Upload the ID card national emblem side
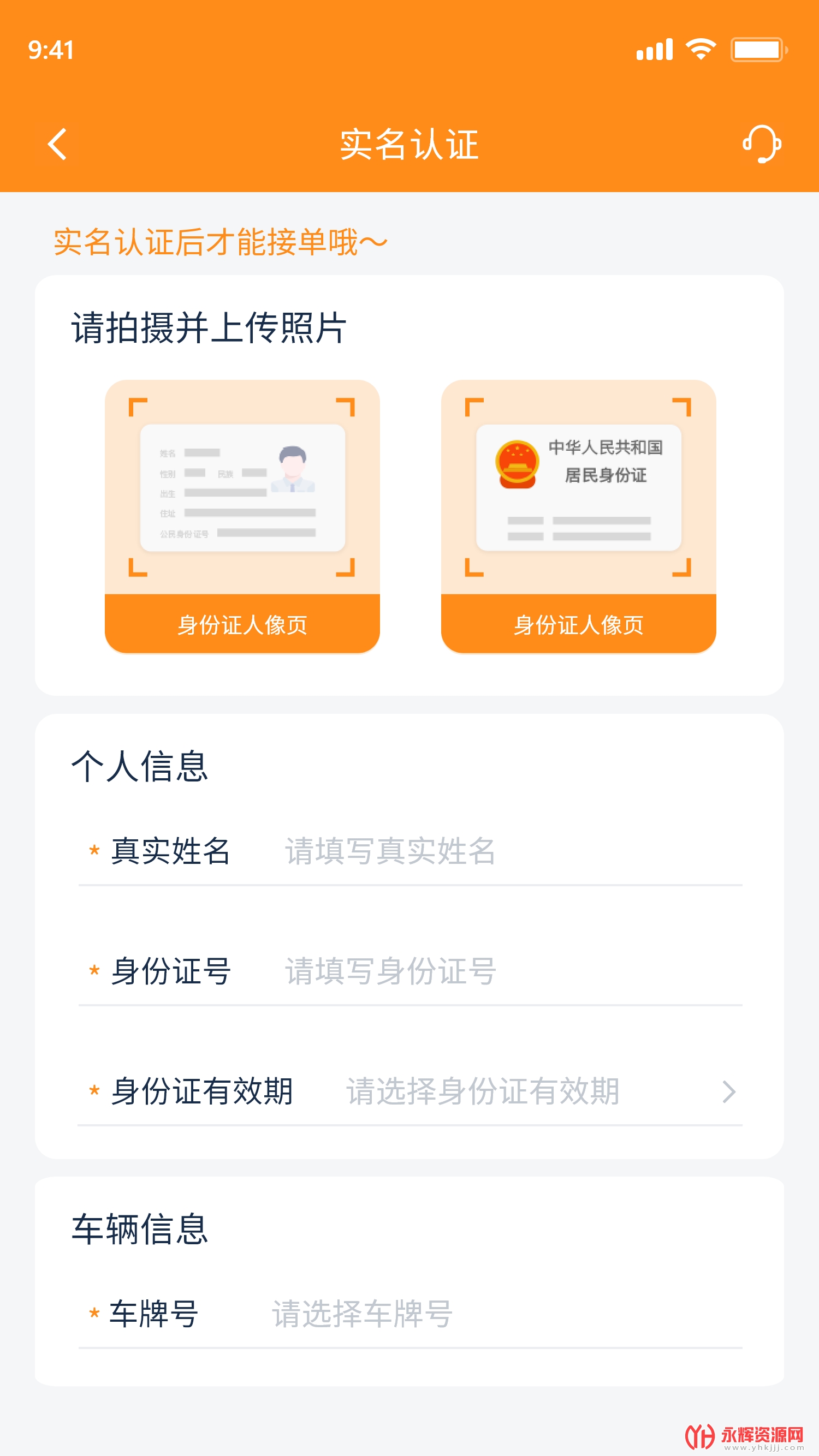This screenshot has height=1456, width=819. coord(578,517)
